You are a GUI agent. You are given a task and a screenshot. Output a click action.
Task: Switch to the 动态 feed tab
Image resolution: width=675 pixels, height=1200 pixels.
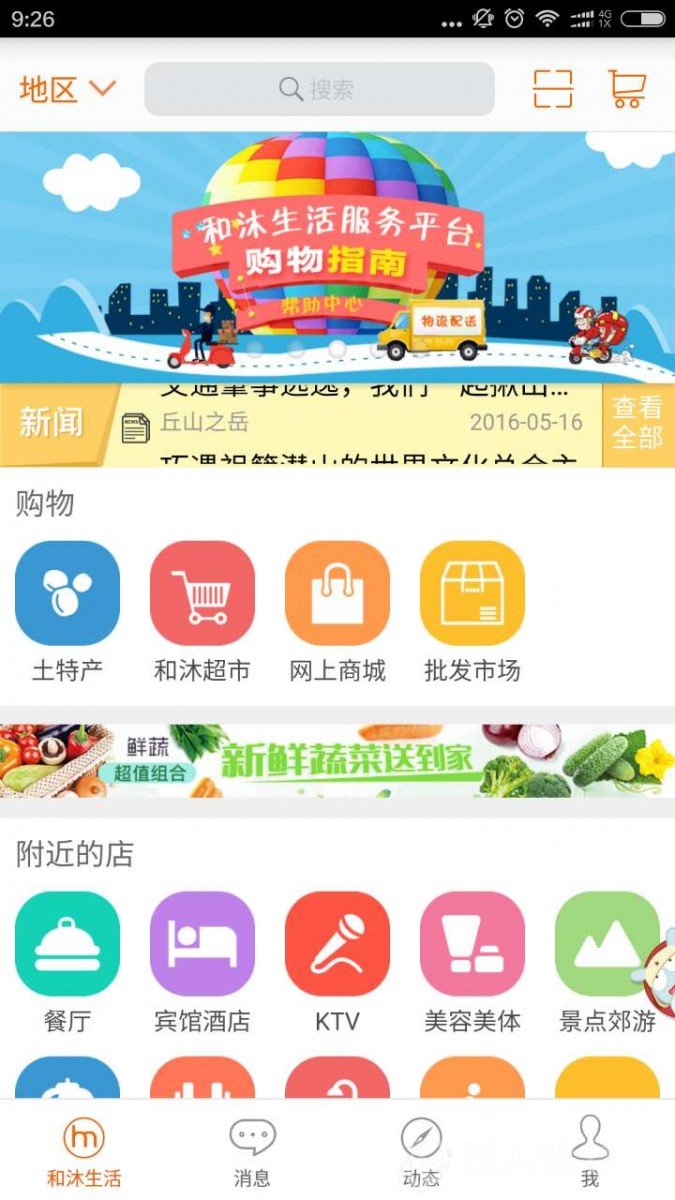(x=421, y=1152)
